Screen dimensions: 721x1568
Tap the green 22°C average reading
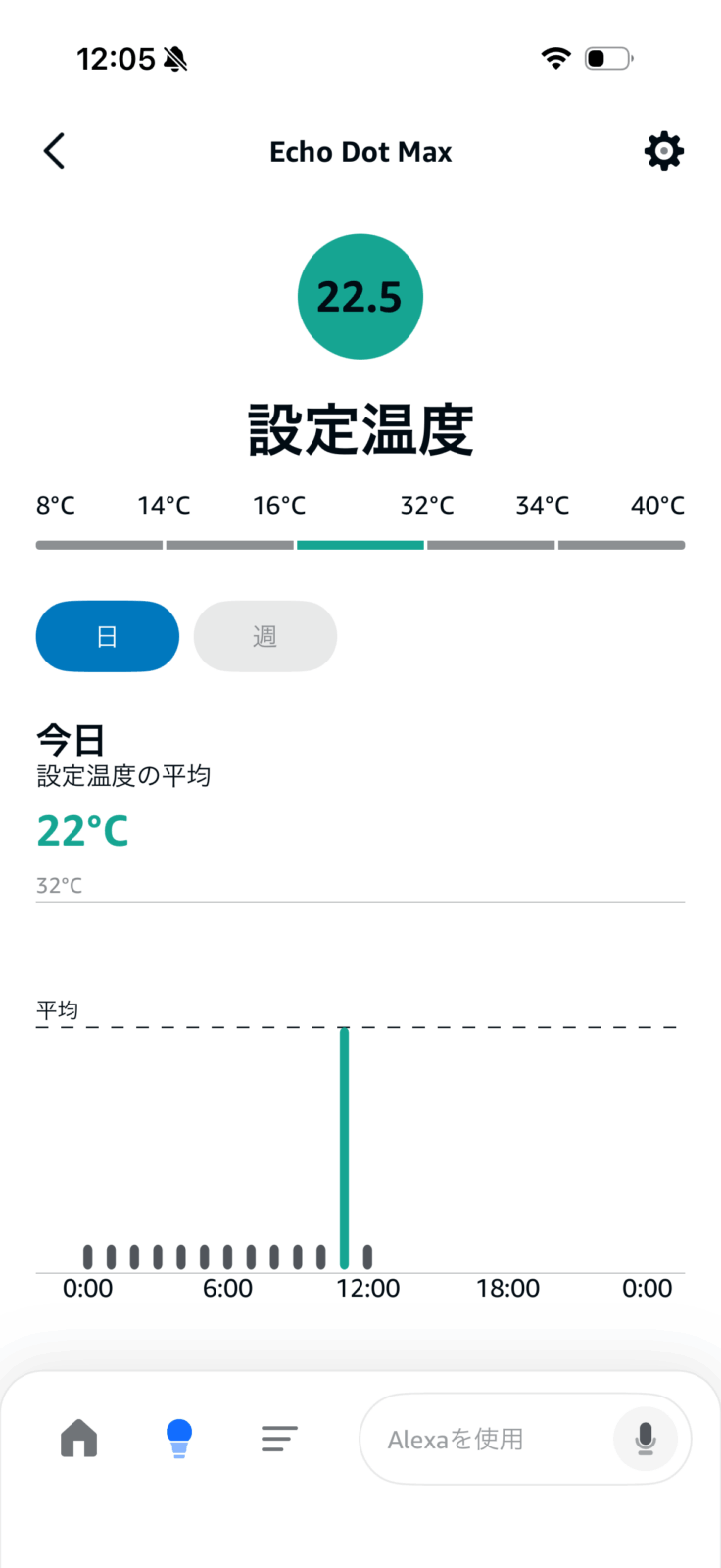tap(82, 829)
